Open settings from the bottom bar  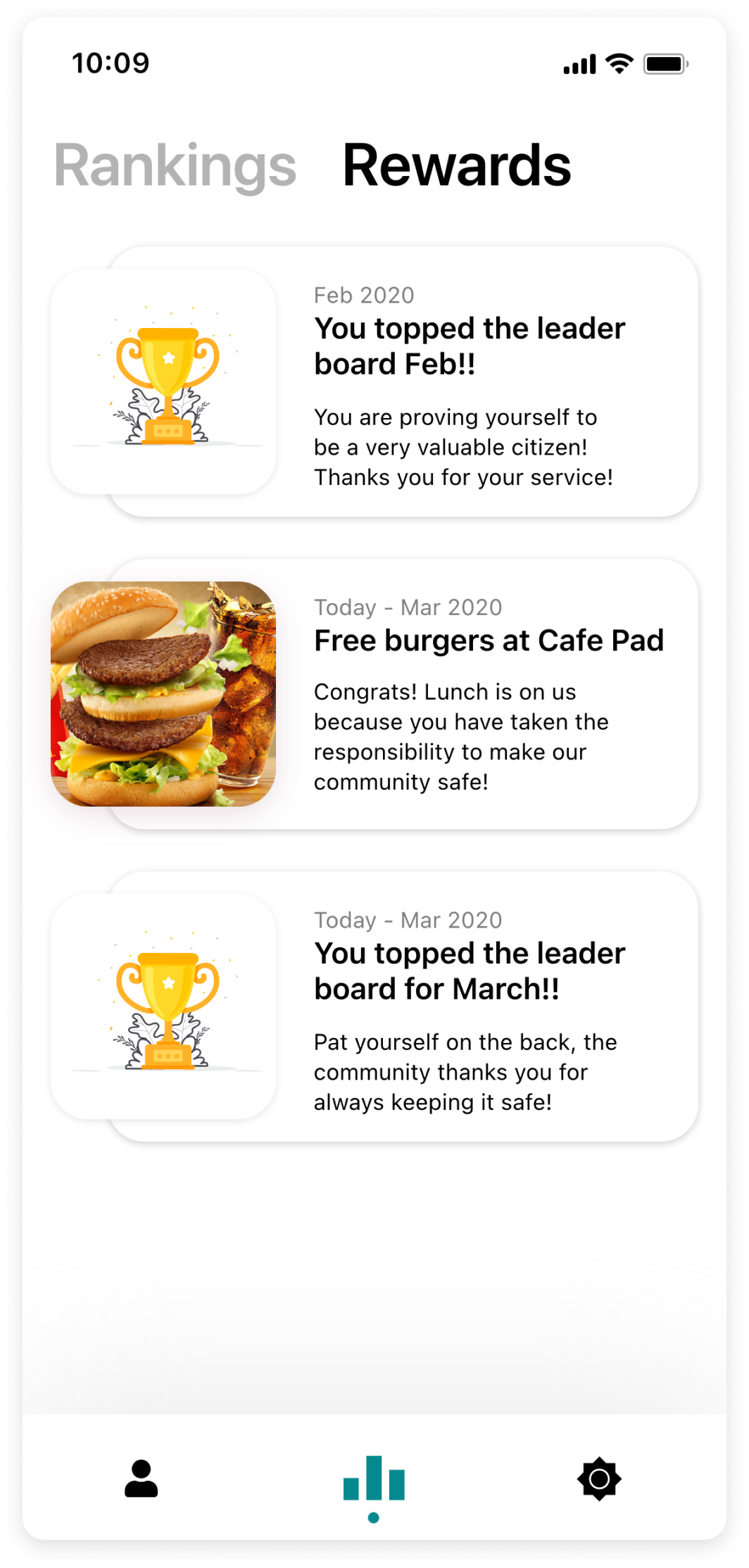pos(599,1478)
